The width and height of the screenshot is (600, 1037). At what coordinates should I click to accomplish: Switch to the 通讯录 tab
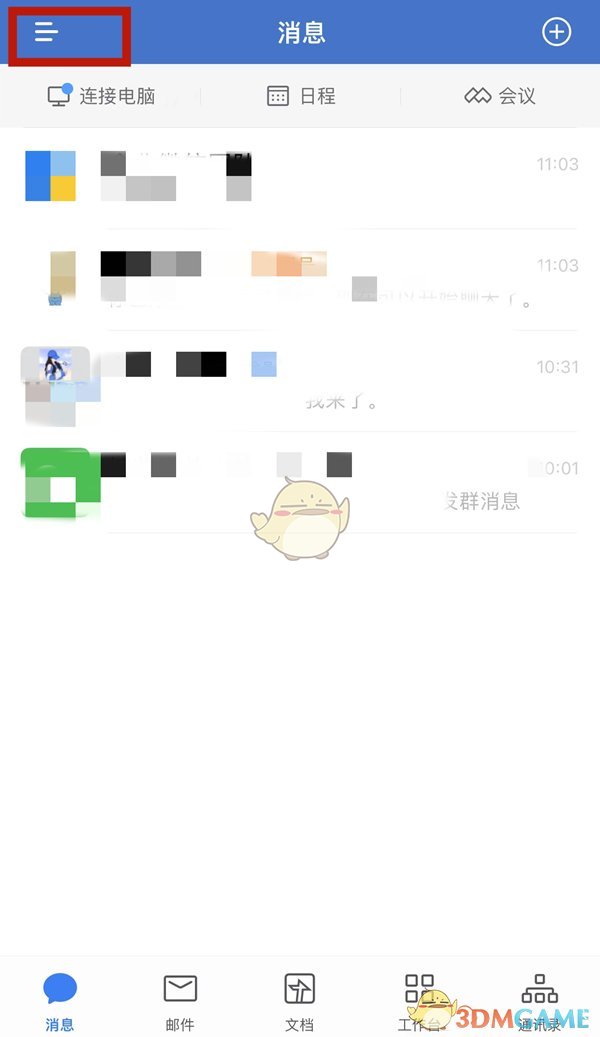[540, 1002]
